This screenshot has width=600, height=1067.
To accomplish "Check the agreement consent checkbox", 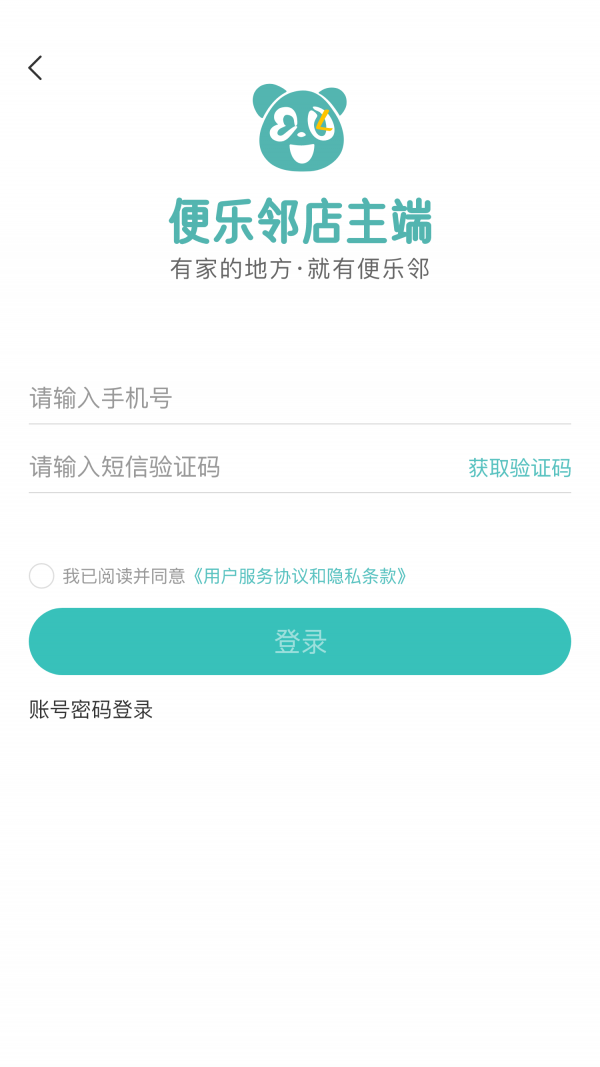I will 41,576.
